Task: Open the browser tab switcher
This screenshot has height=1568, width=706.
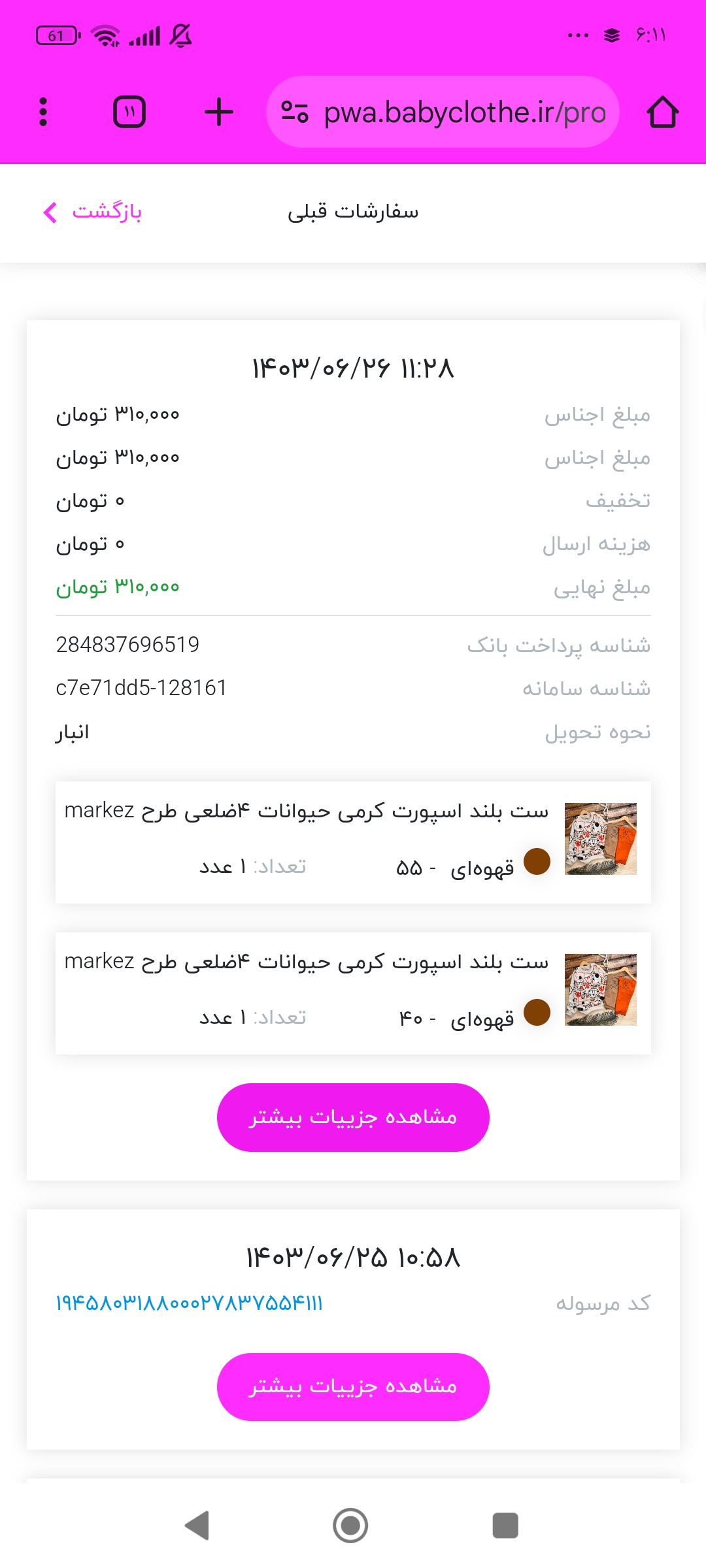Action: [x=129, y=112]
